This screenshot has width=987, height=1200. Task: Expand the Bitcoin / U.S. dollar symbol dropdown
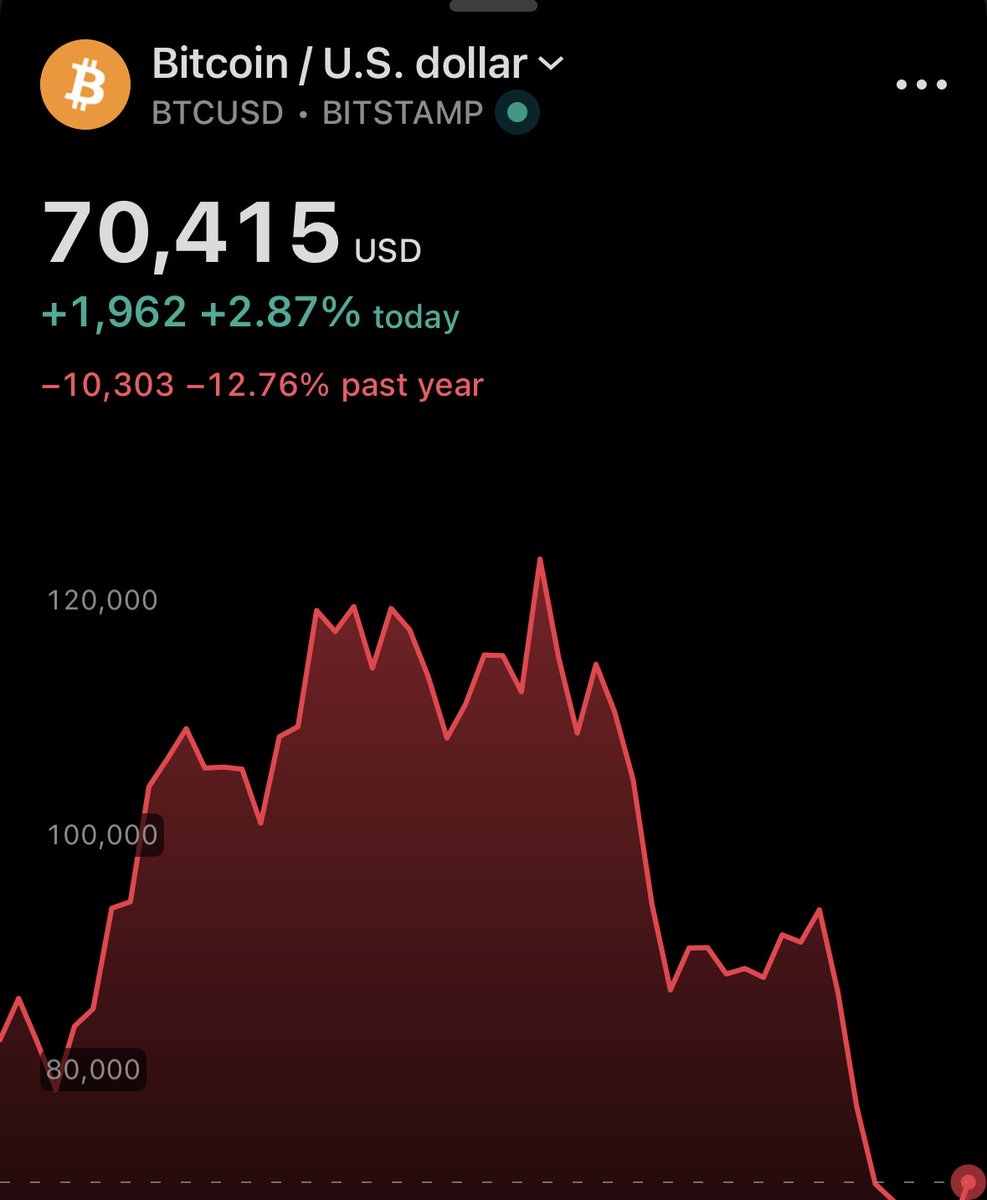click(551, 64)
